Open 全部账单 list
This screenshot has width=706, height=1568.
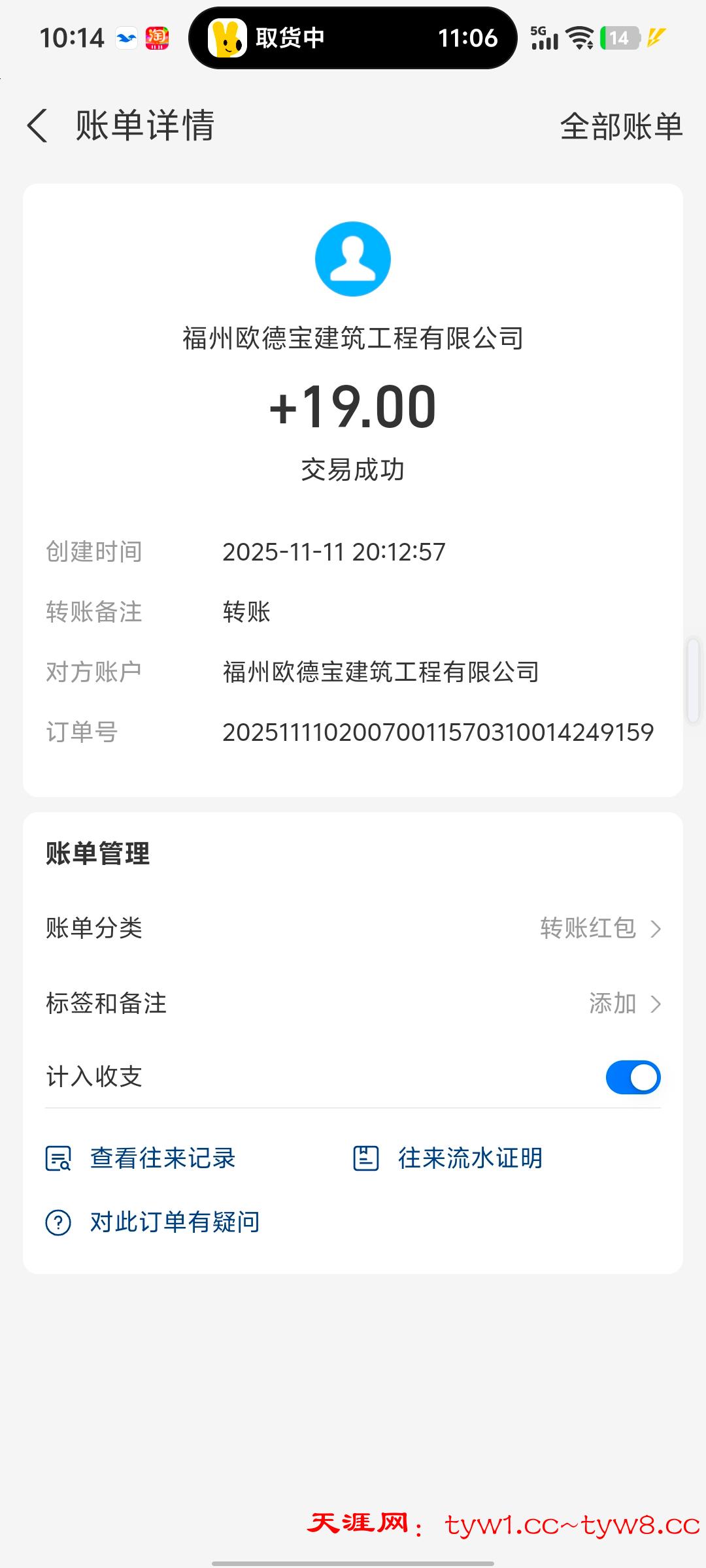click(x=620, y=126)
